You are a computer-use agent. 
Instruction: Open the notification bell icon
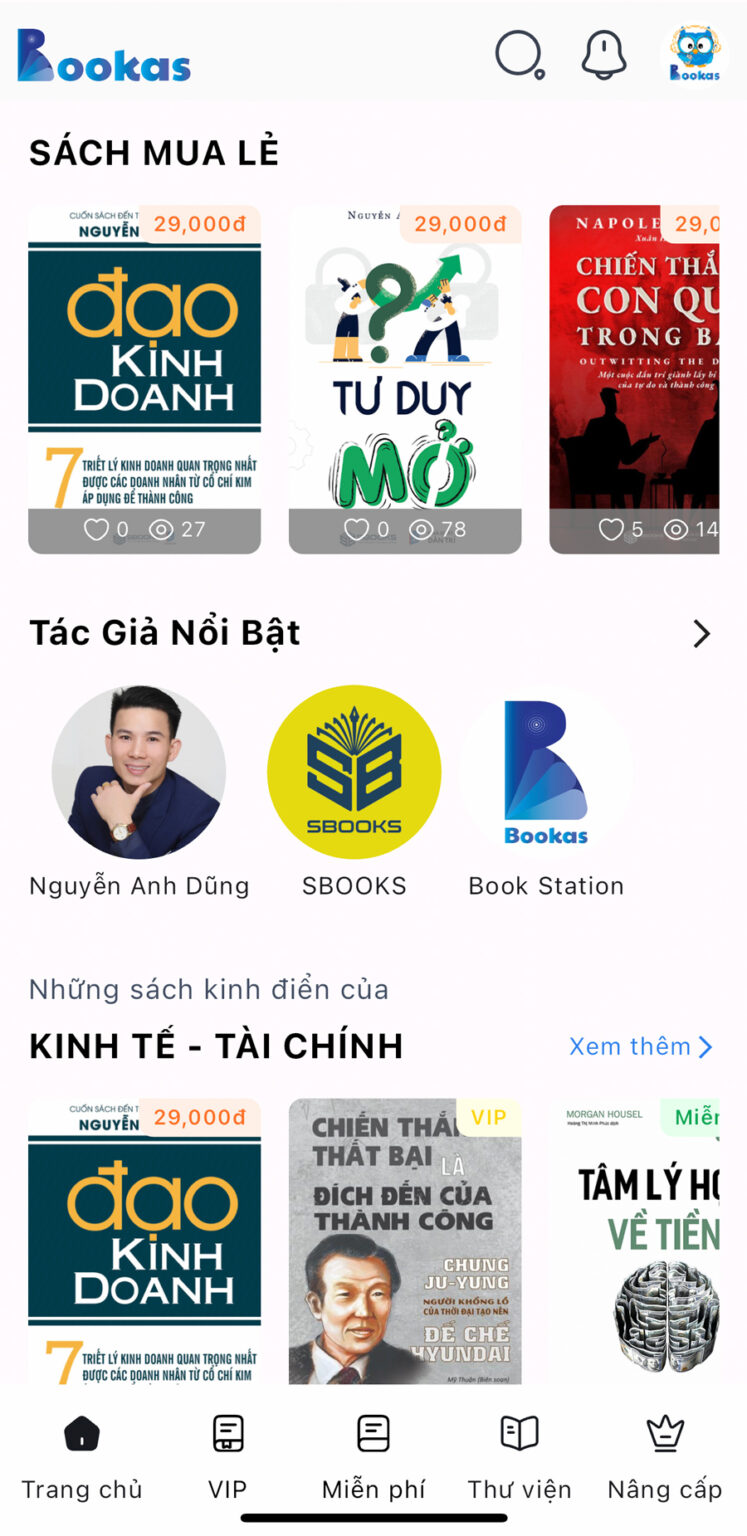(x=602, y=55)
